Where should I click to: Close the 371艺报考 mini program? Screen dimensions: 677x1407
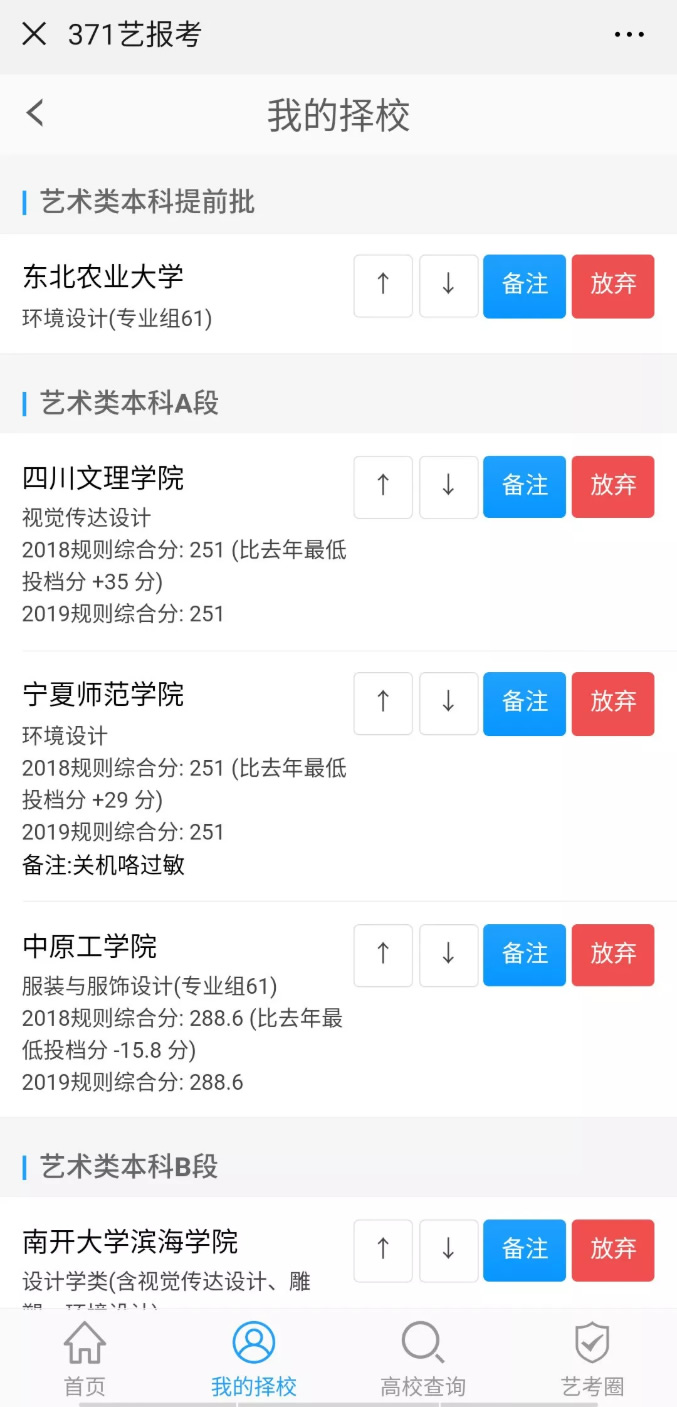coord(34,34)
